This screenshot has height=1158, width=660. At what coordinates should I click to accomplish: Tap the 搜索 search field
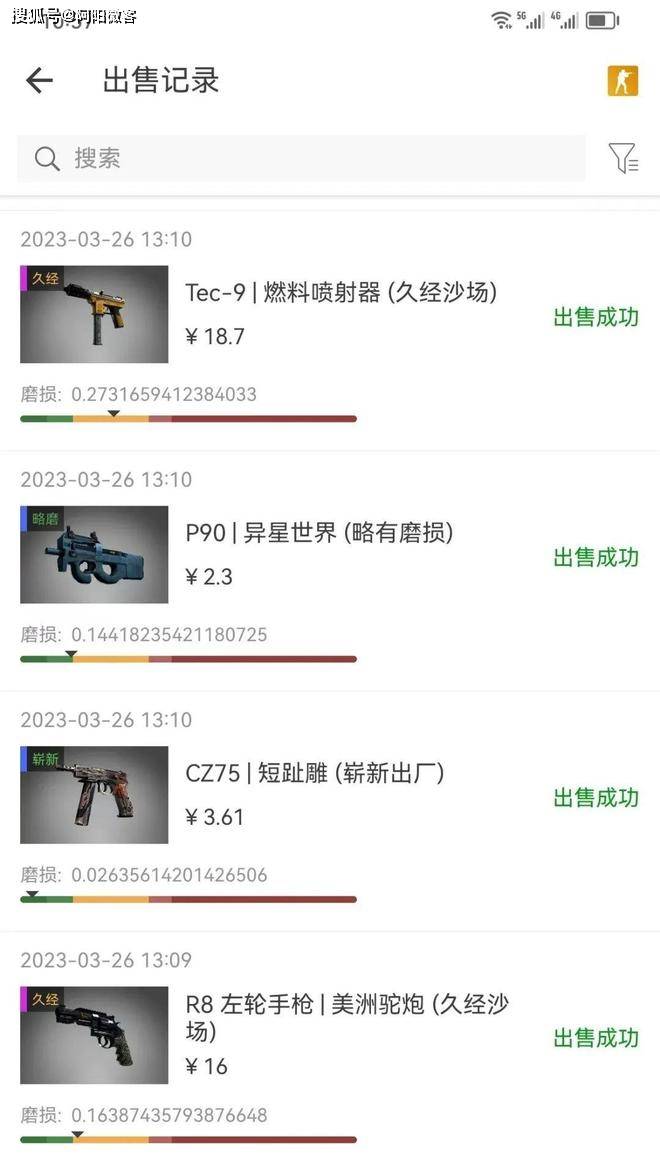(x=300, y=159)
